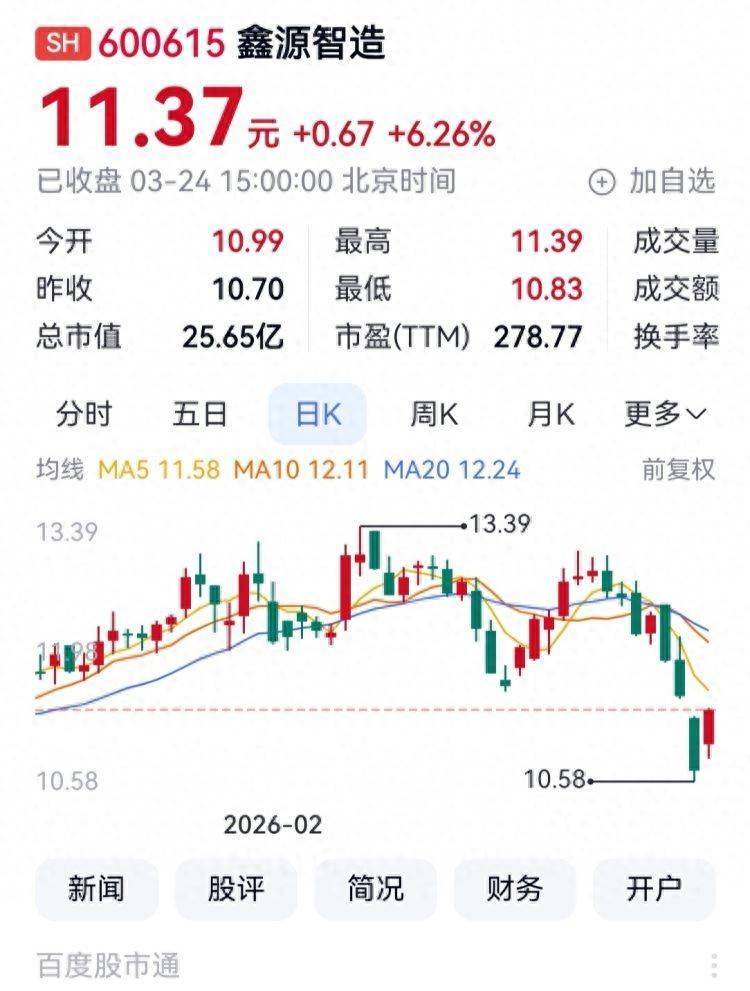Open the overflow menu beside 百度股市通
The width and height of the screenshot is (750, 991).
(x=714, y=966)
